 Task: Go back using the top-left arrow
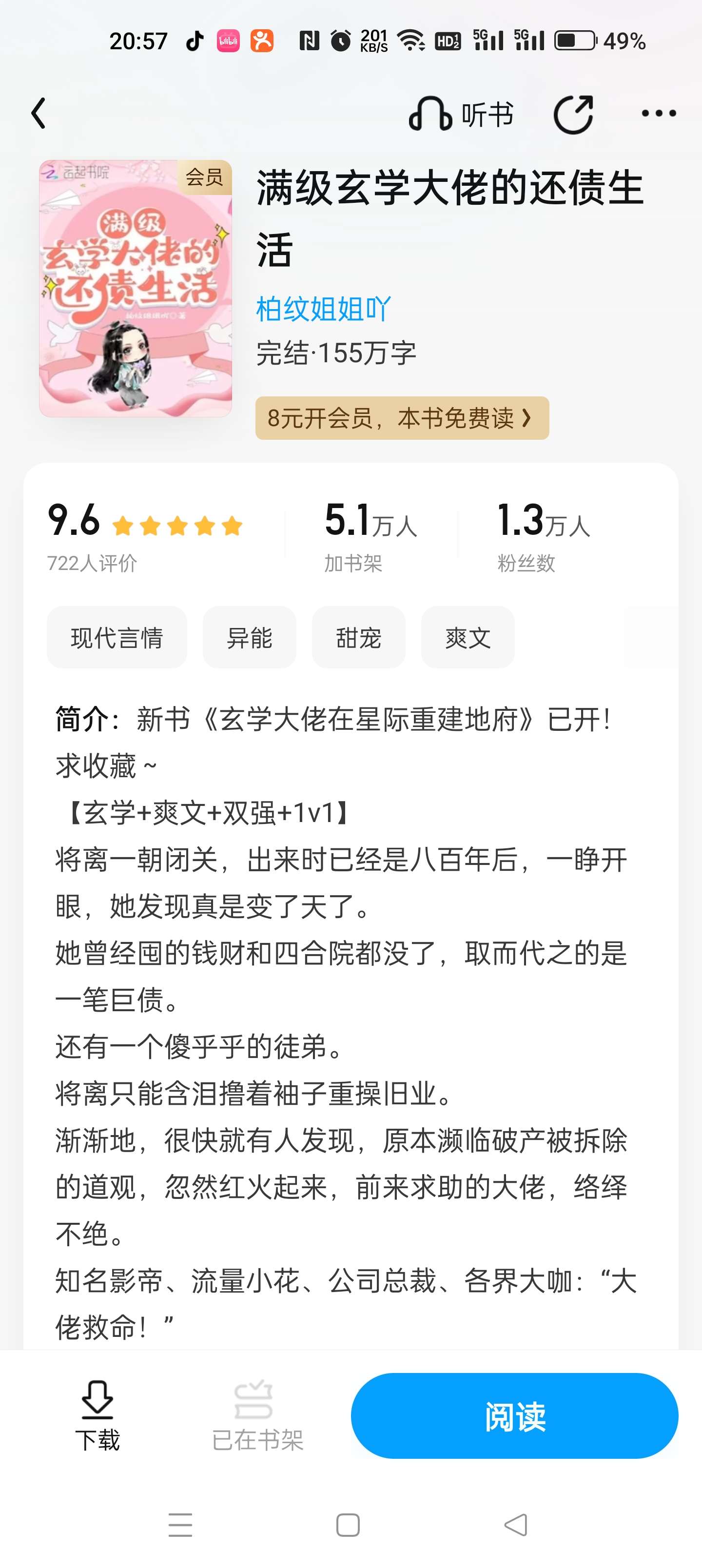[39, 114]
